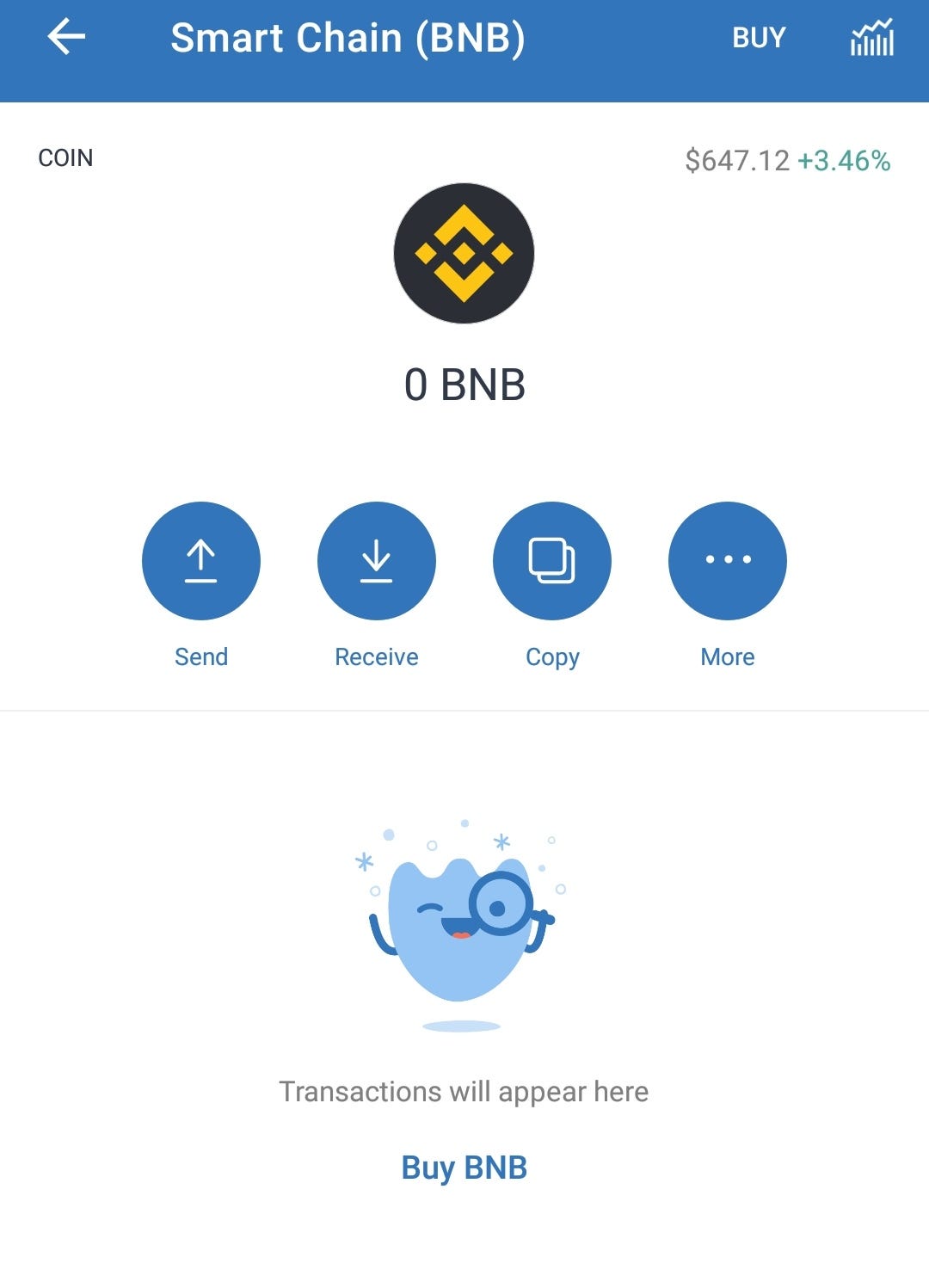Show More options for BNB

click(x=728, y=561)
